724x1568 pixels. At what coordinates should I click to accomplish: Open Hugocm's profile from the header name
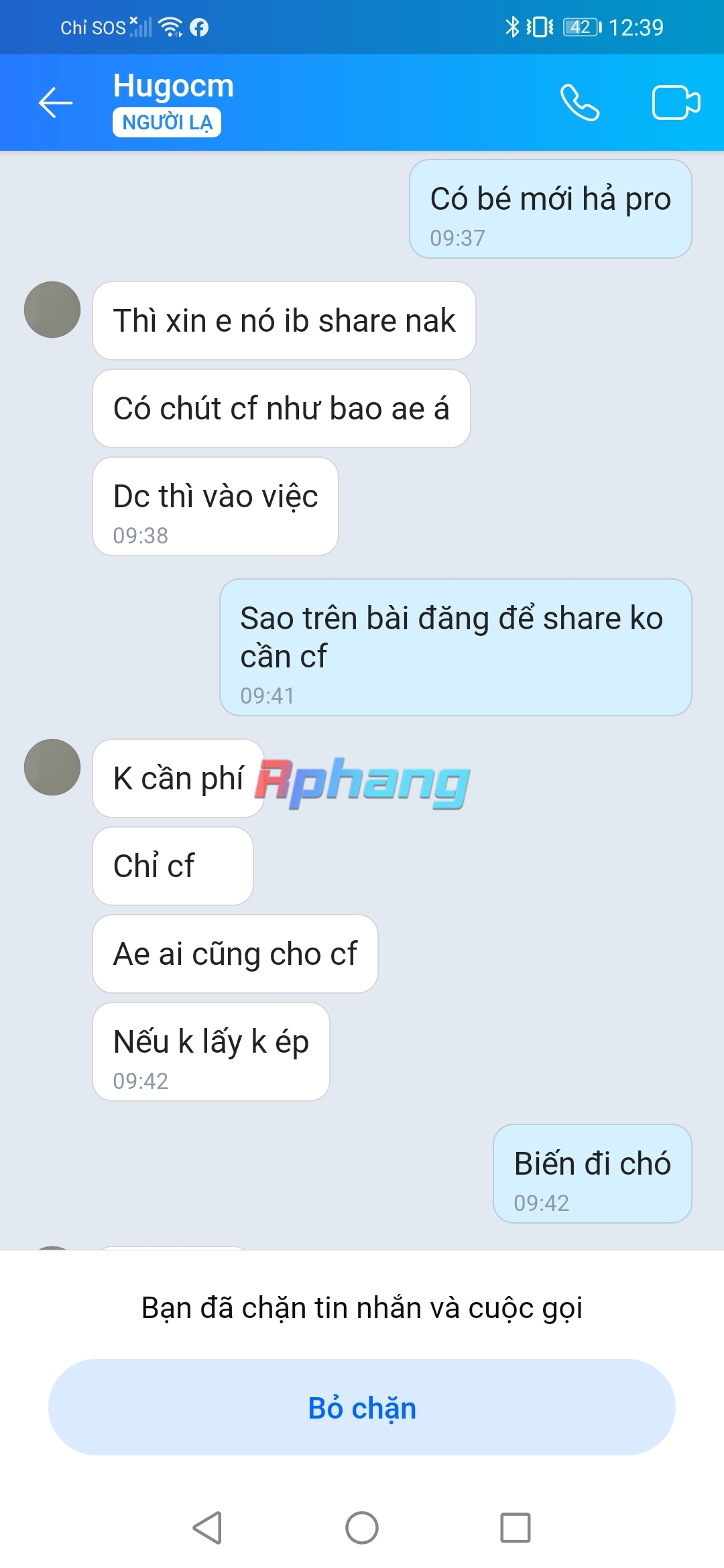tap(174, 86)
